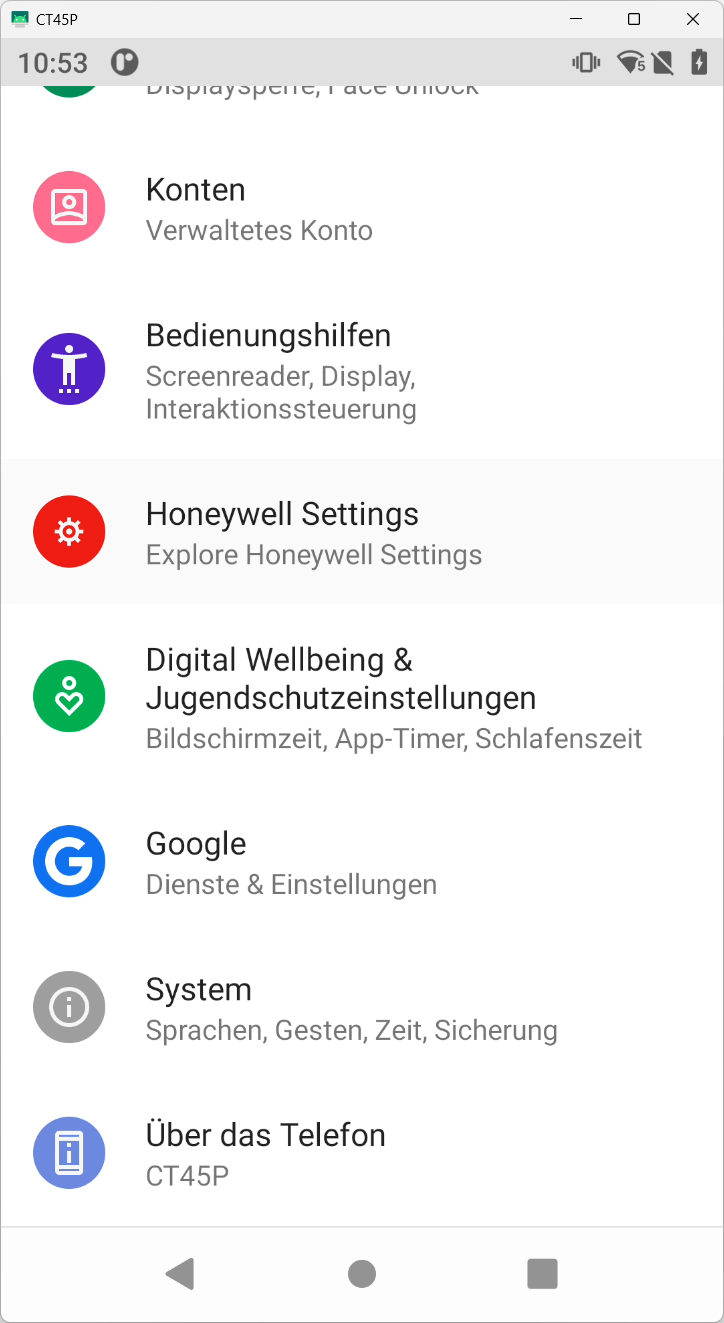Open the green Digital Wellbeing icon

click(x=69, y=695)
